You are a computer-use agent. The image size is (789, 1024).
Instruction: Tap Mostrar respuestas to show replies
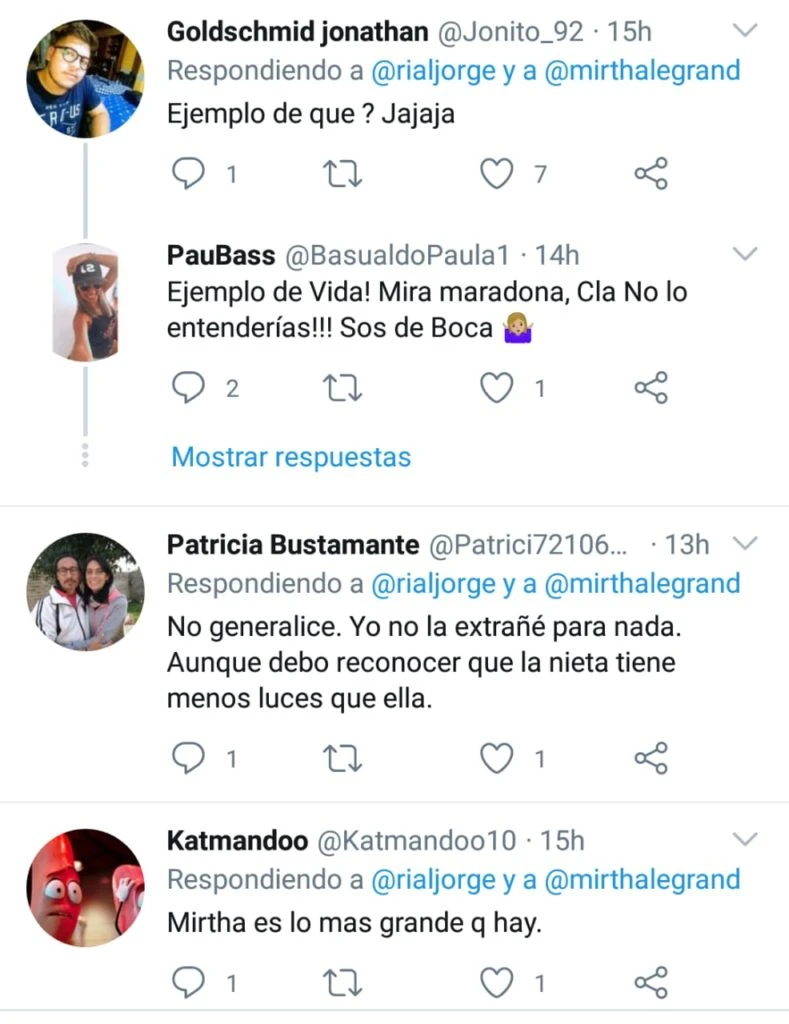coord(291,457)
